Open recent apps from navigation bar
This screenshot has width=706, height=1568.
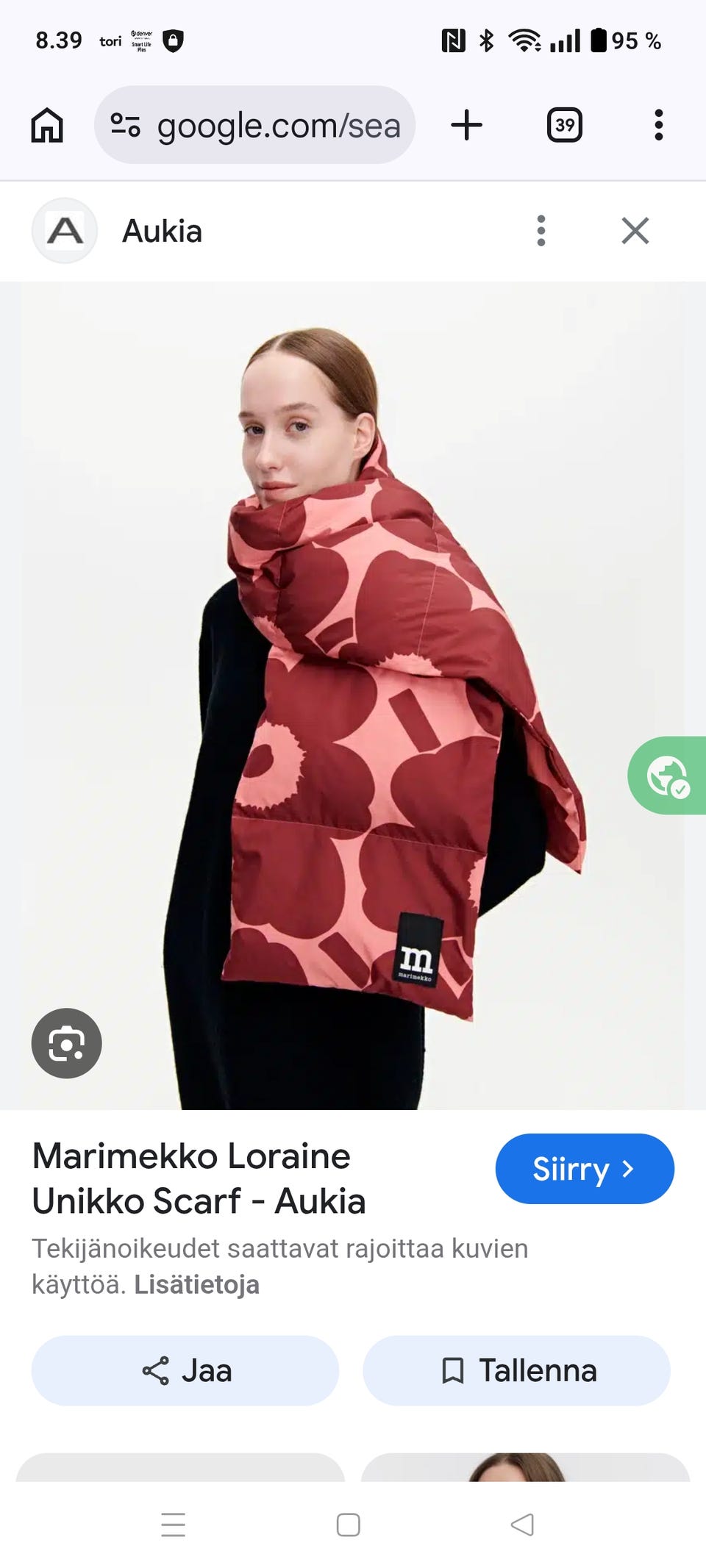(x=174, y=1525)
